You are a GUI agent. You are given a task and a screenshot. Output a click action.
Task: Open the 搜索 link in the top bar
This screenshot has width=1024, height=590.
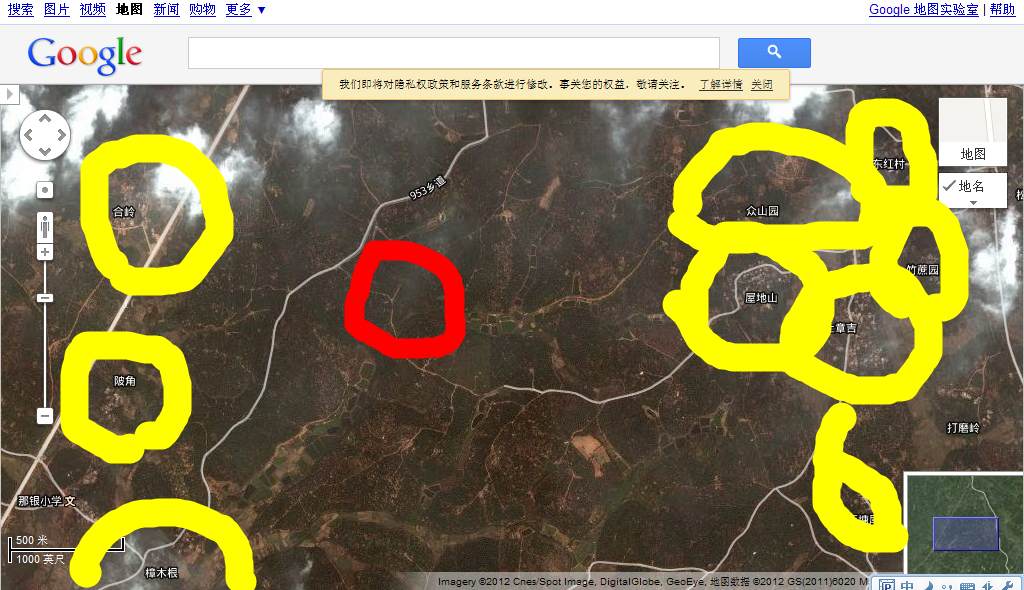coord(20,9)
